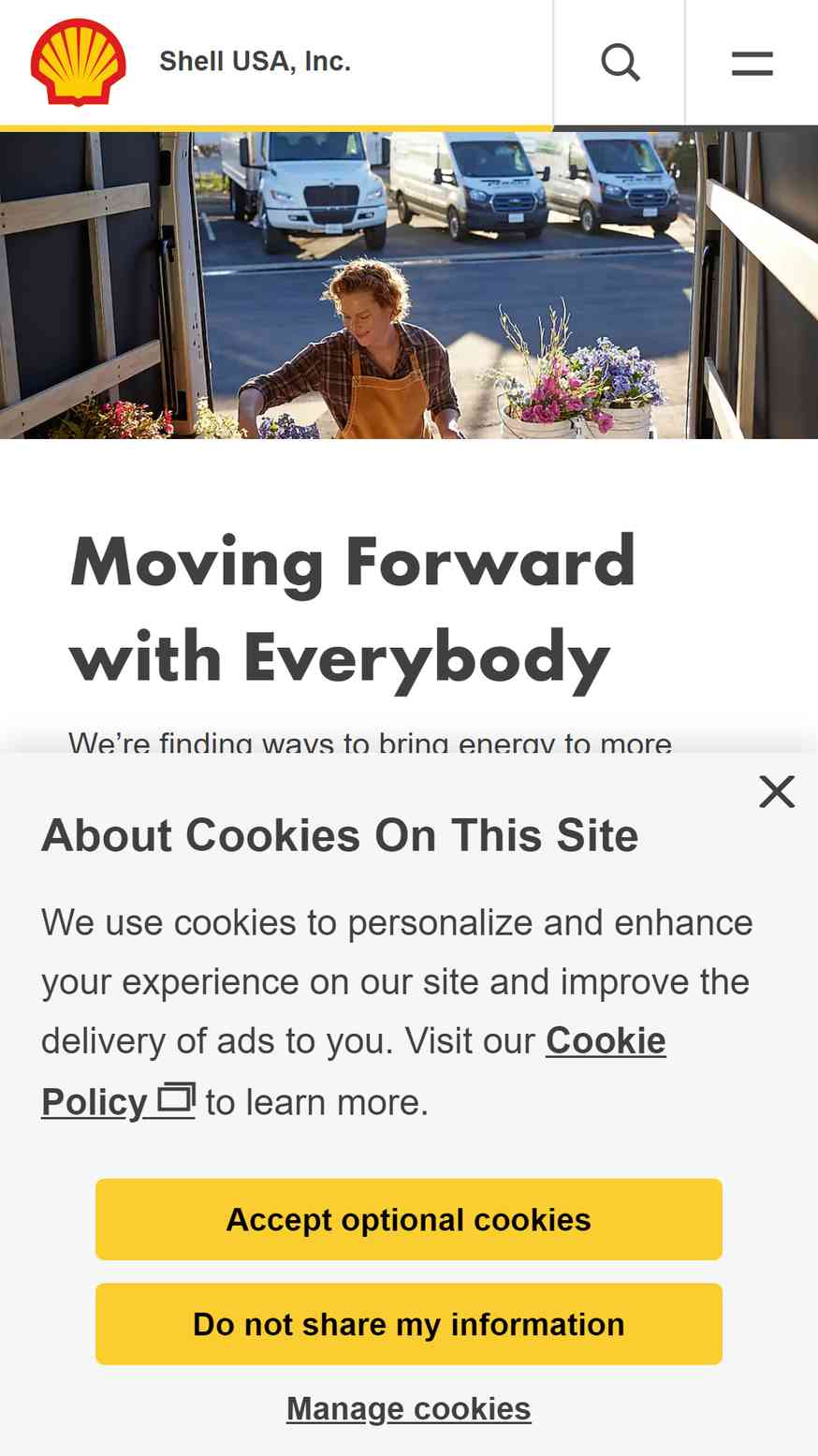Choose Do not share my information
Screen dimensions: 818x1456
409,1324
